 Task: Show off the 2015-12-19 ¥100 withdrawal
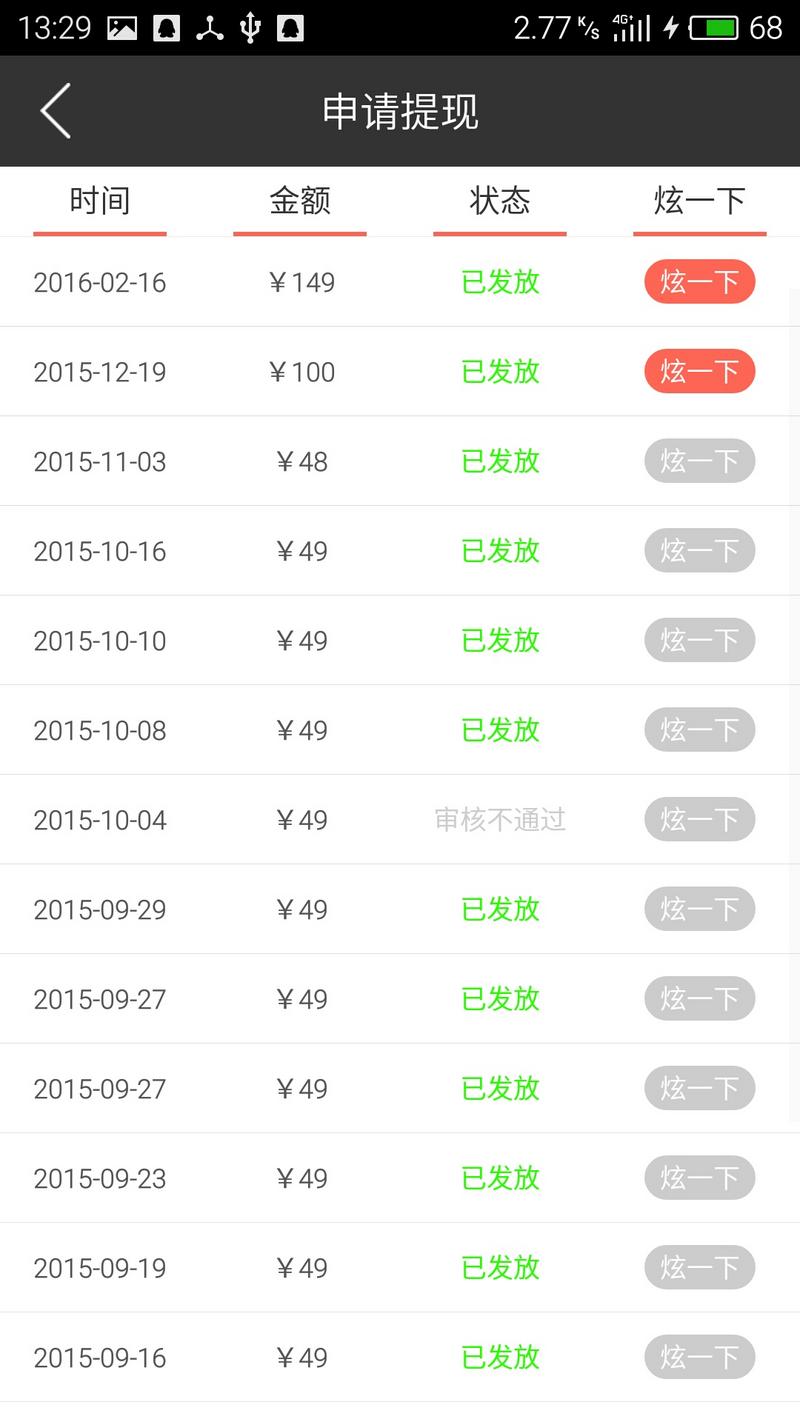tap(699, 372)
